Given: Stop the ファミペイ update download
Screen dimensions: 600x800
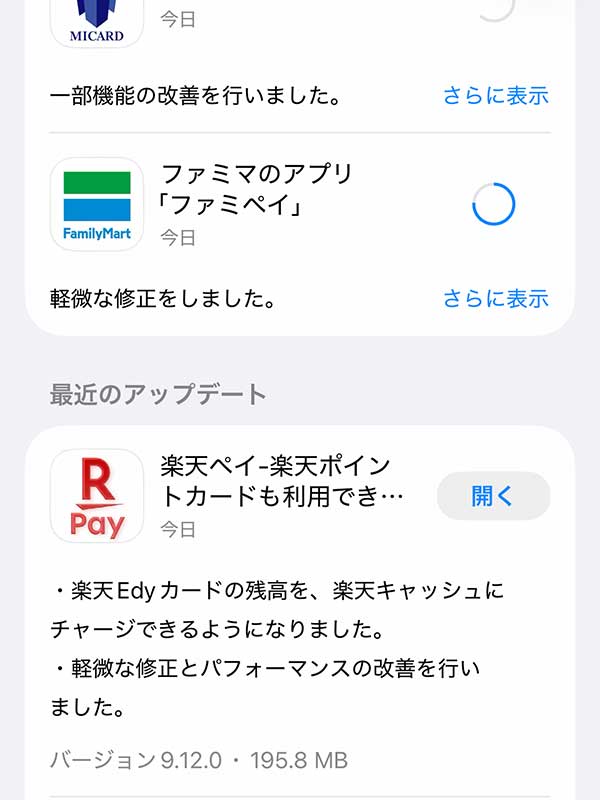Looking at the screenshot, I should tap(493, 205).
